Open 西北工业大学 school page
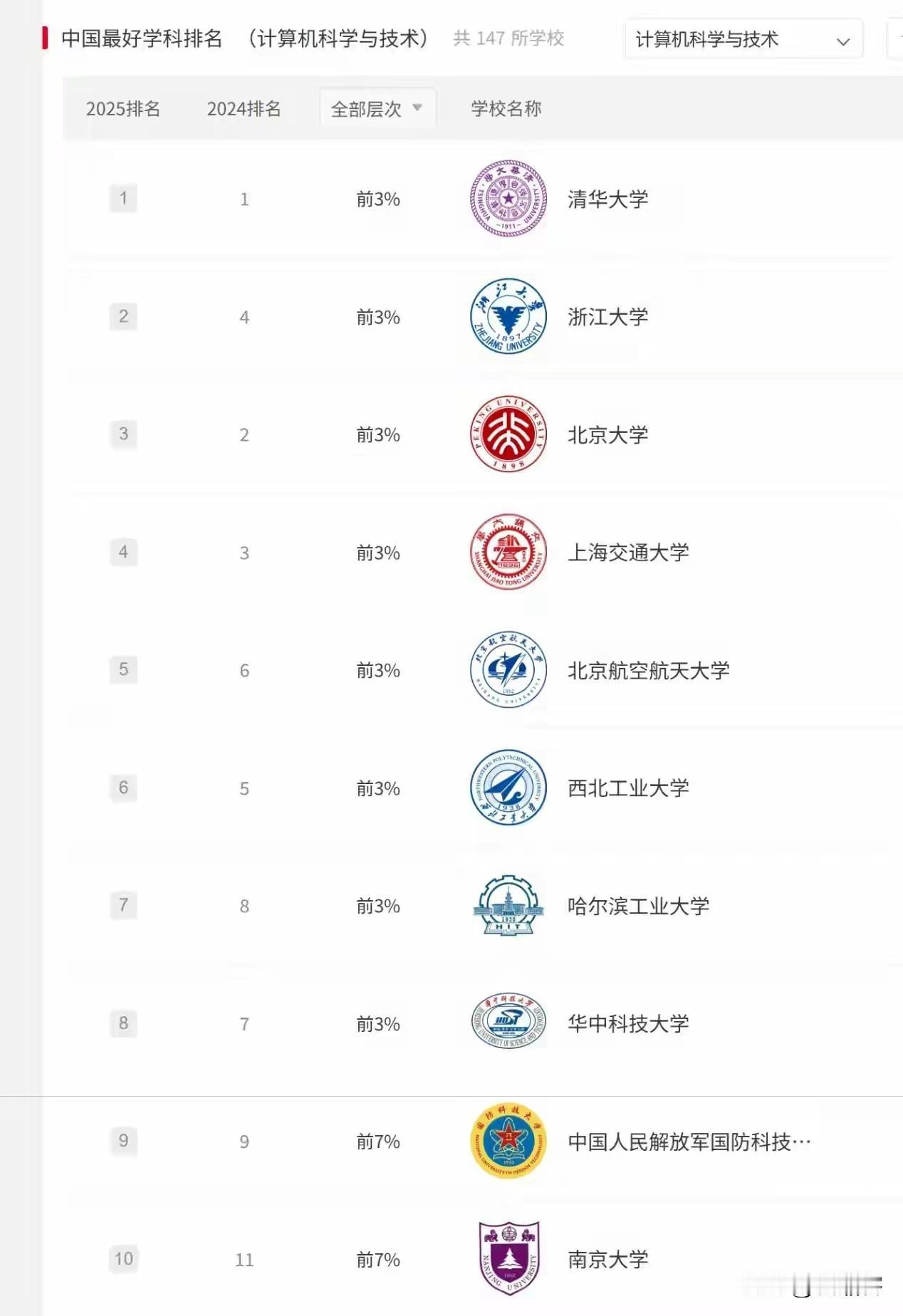This screenshot has height=1316, width=903. tap(627, 788)
